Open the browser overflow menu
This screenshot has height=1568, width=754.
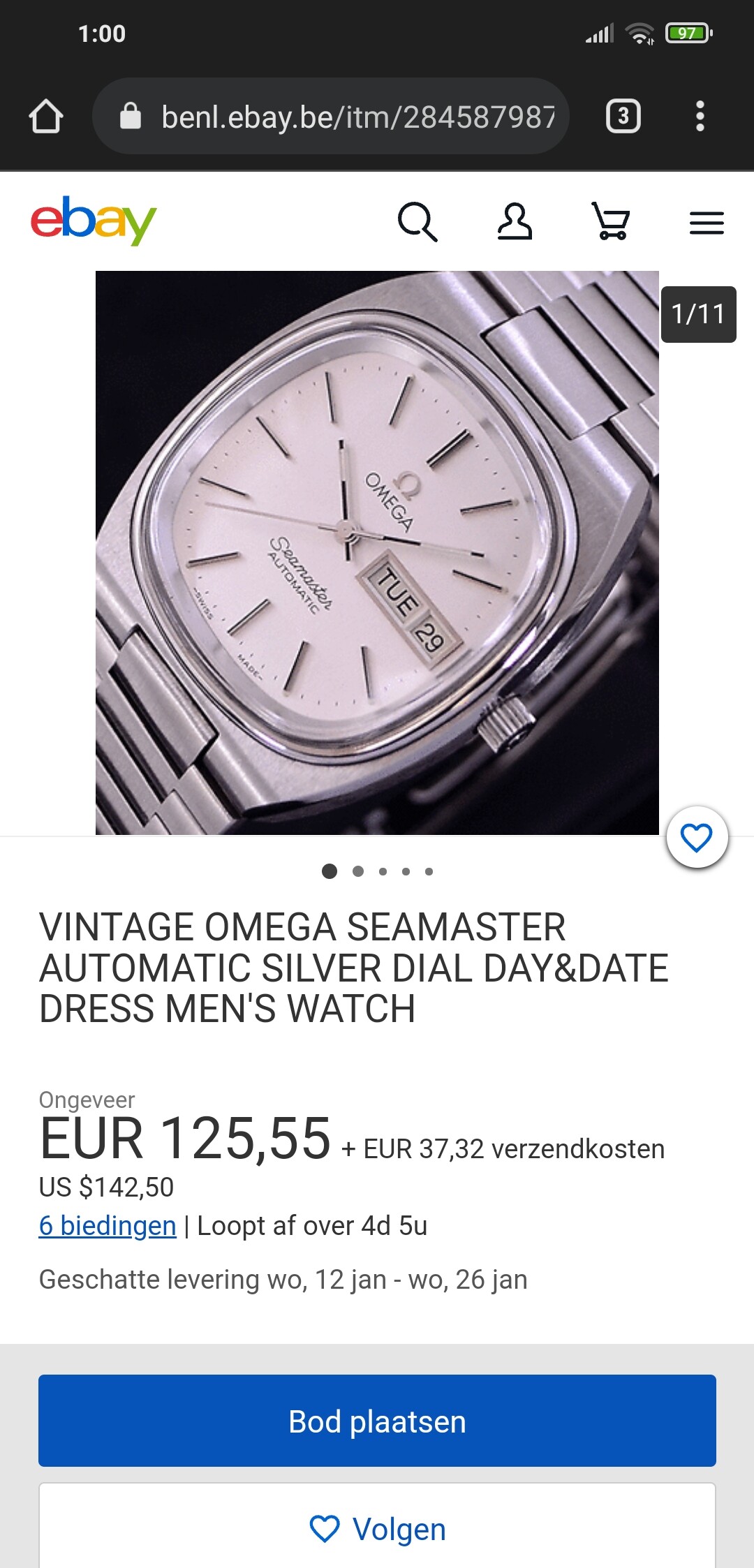[x=700, y=116]
